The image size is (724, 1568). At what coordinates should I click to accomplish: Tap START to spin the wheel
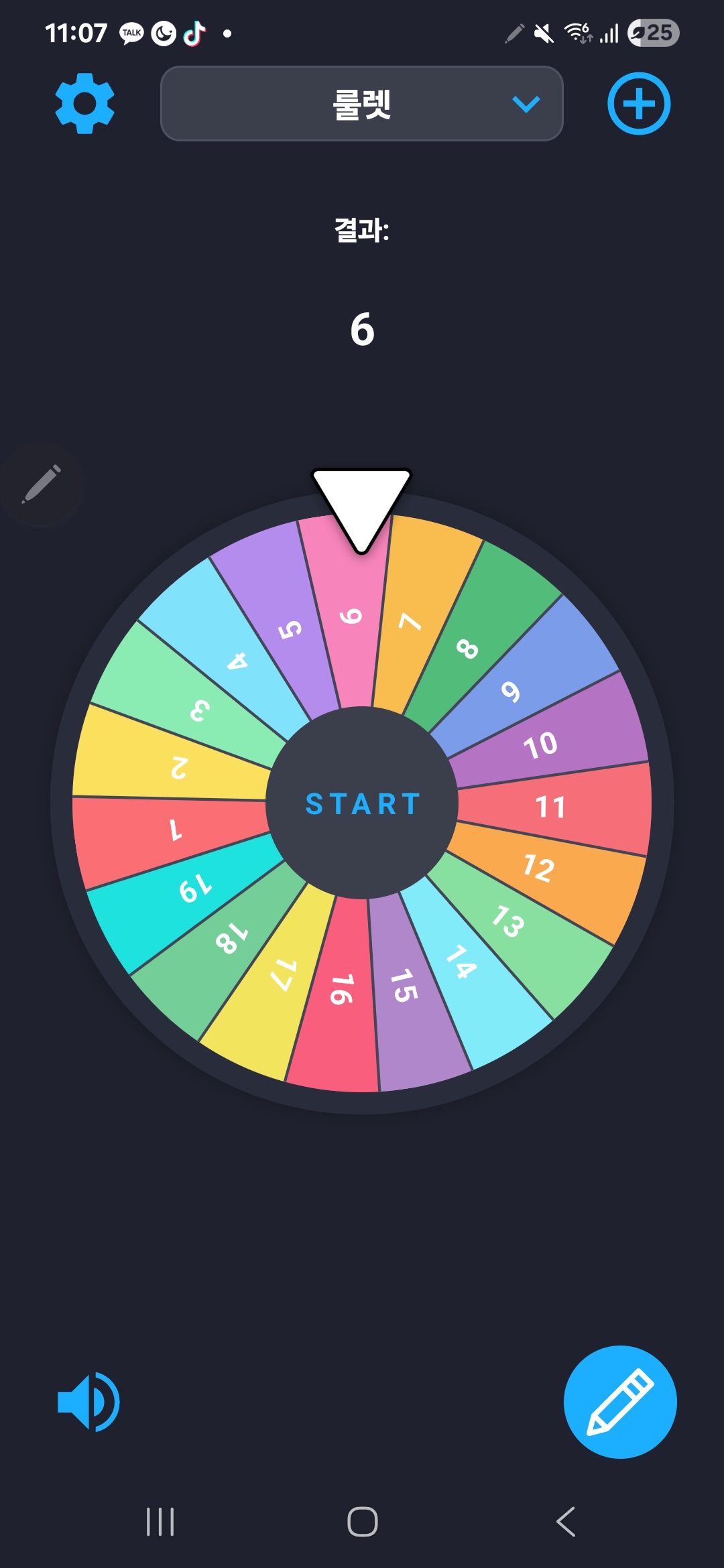point(362,803)
